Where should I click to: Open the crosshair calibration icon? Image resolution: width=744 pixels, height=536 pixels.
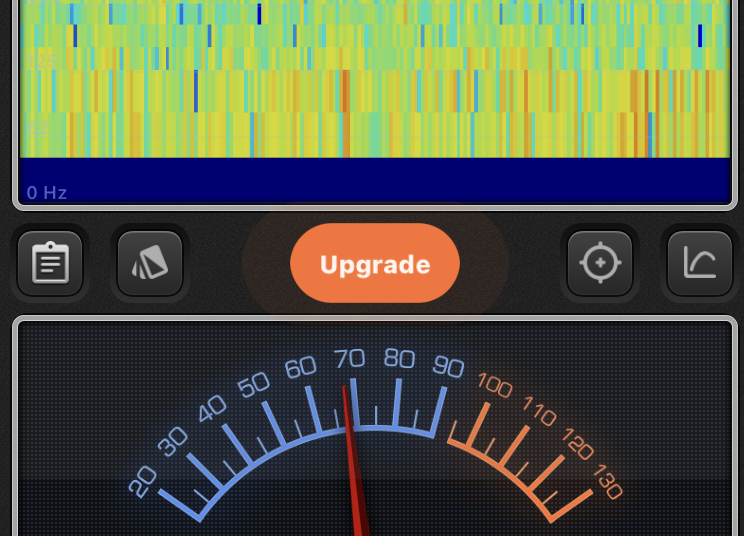click(x=600, y=264)
